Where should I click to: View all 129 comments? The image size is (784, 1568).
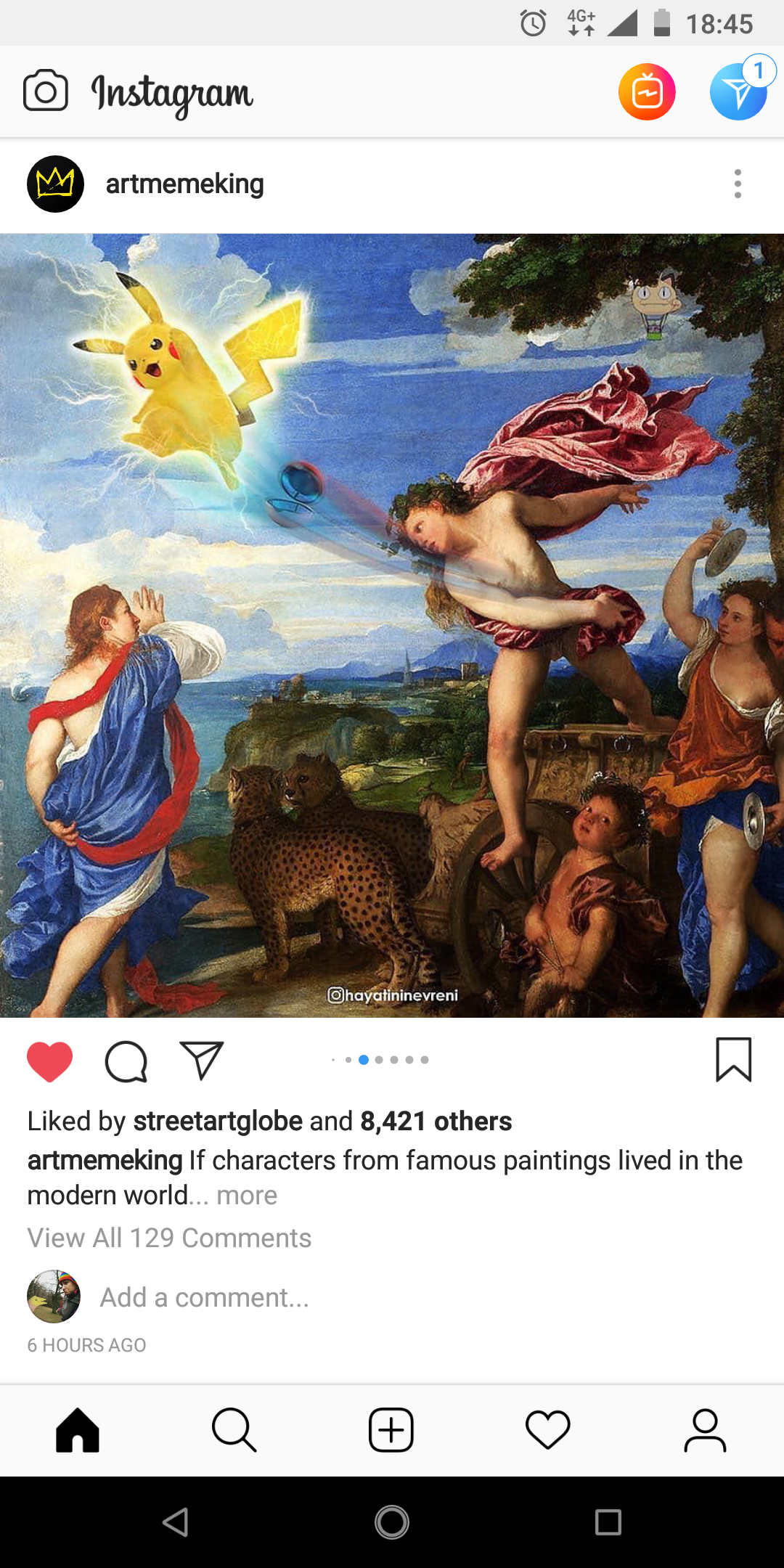click(169, 1238)
